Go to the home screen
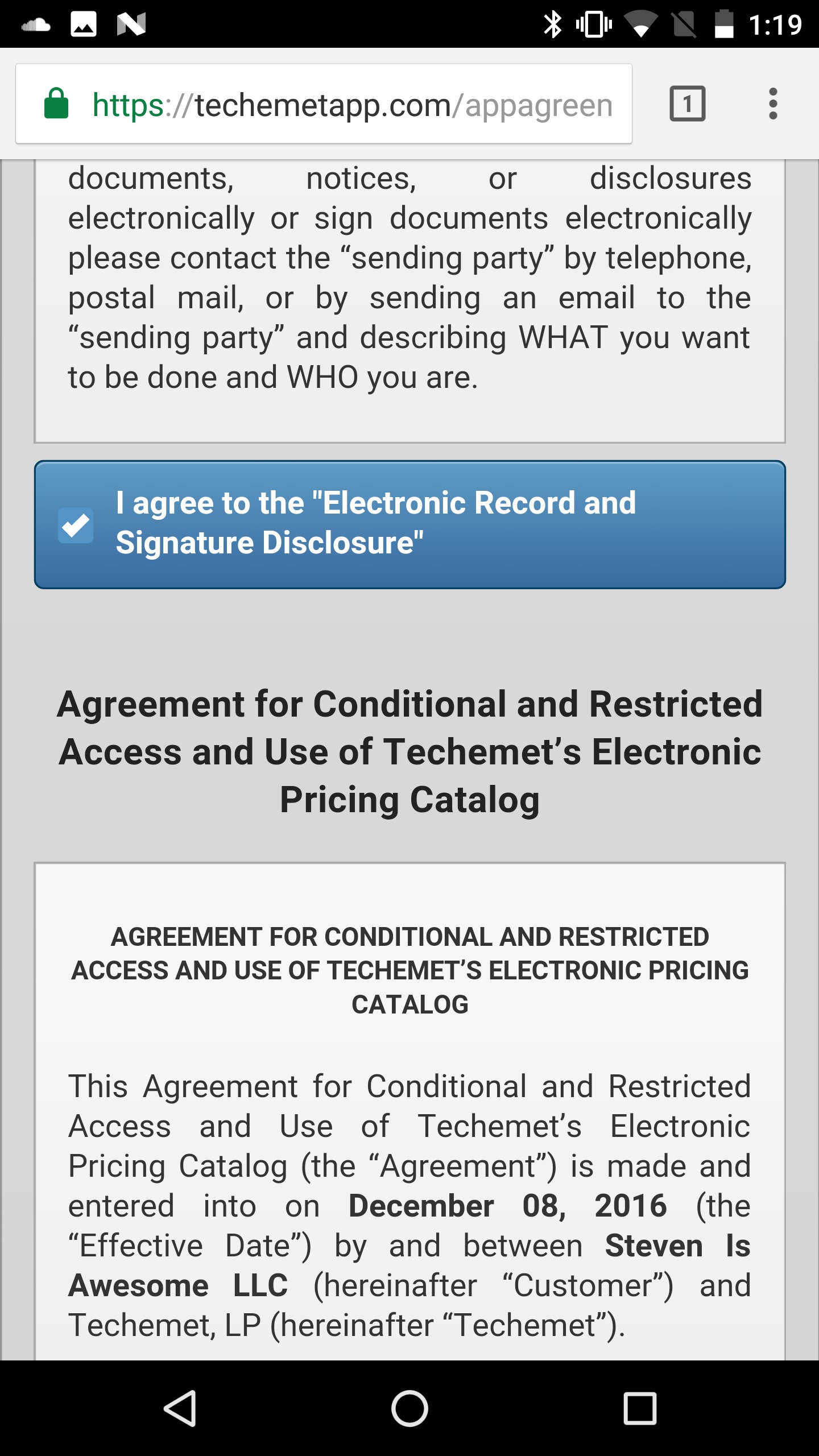Screen dimensions: 819x1456 point(409,1408)
